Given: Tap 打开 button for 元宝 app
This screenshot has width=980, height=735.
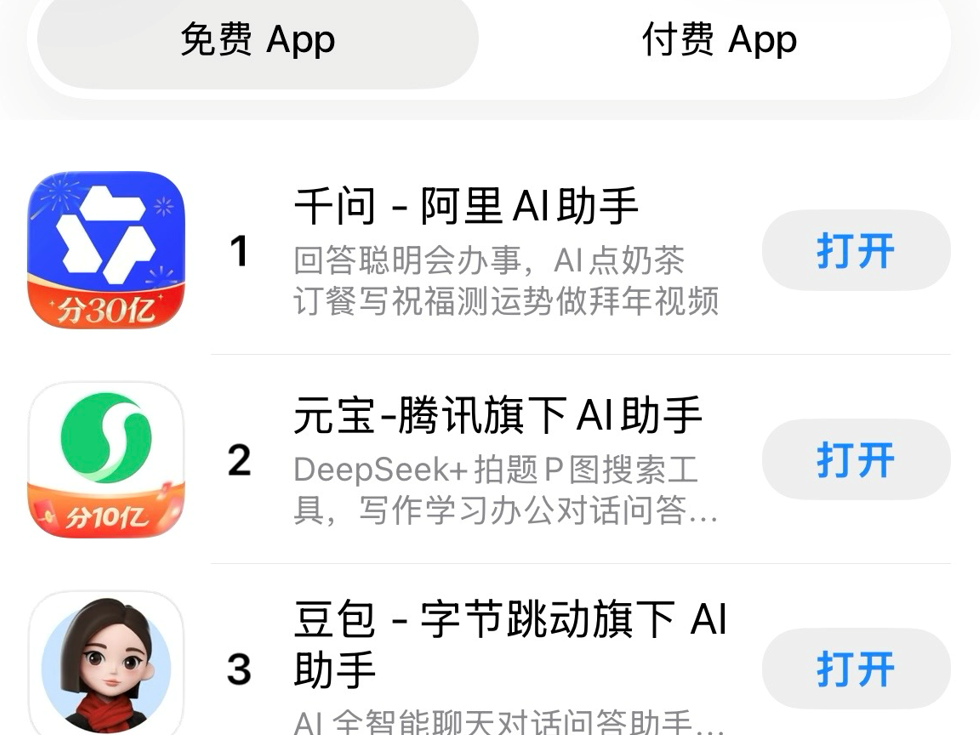Looking at the screenshot, I should point(855,460).
